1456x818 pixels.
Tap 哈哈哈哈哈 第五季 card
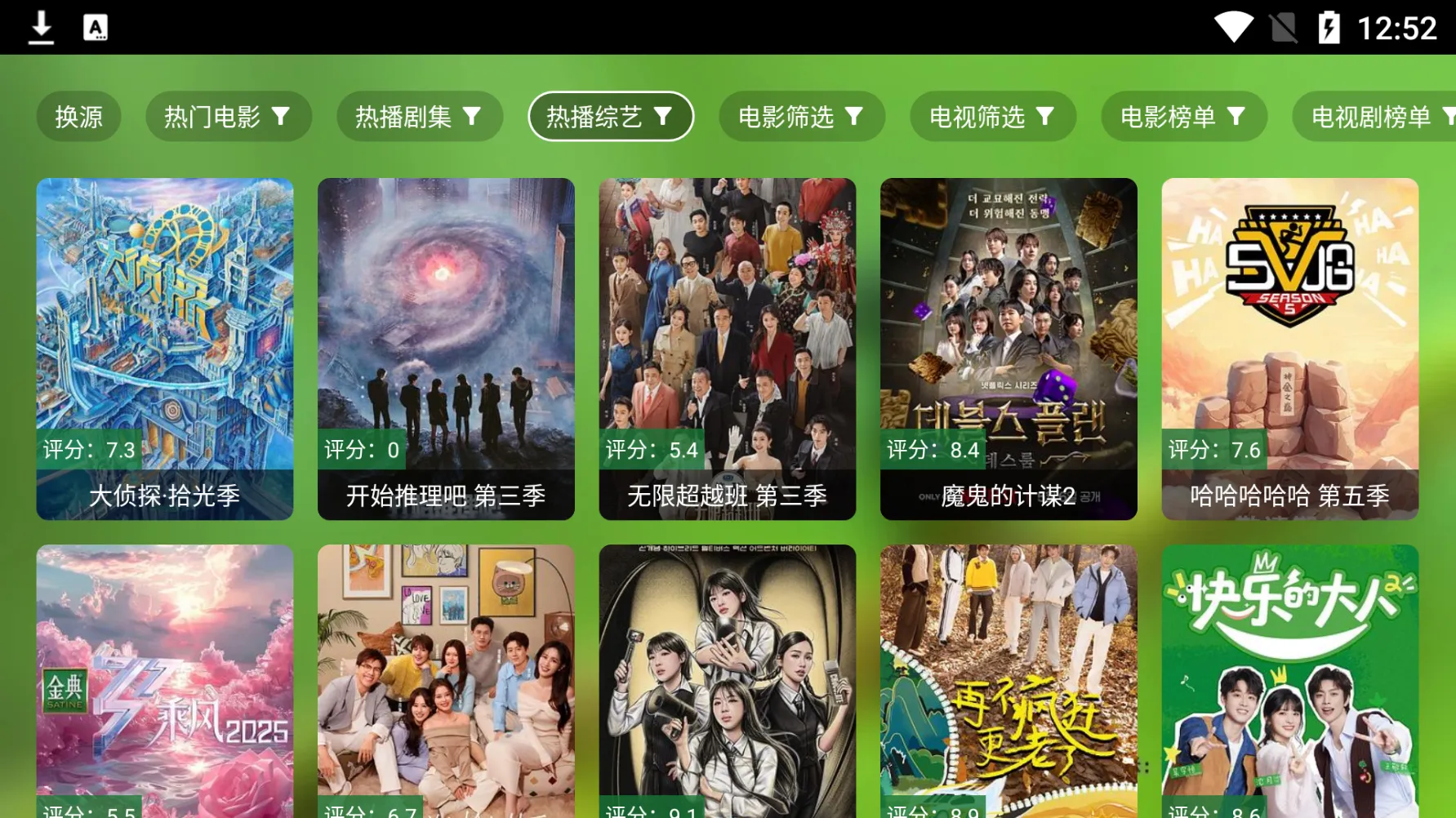pyautogui.click(x=1289, y=349)
